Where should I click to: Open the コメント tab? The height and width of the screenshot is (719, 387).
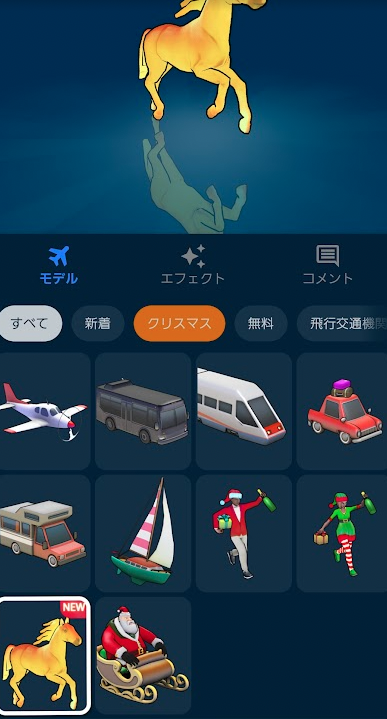(327, 265)
